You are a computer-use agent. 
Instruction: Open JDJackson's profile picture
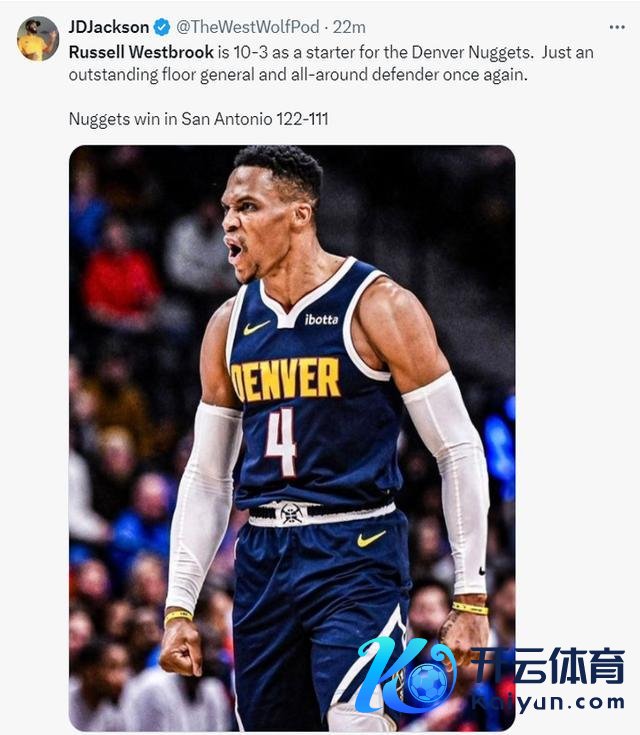click(38, 38)
